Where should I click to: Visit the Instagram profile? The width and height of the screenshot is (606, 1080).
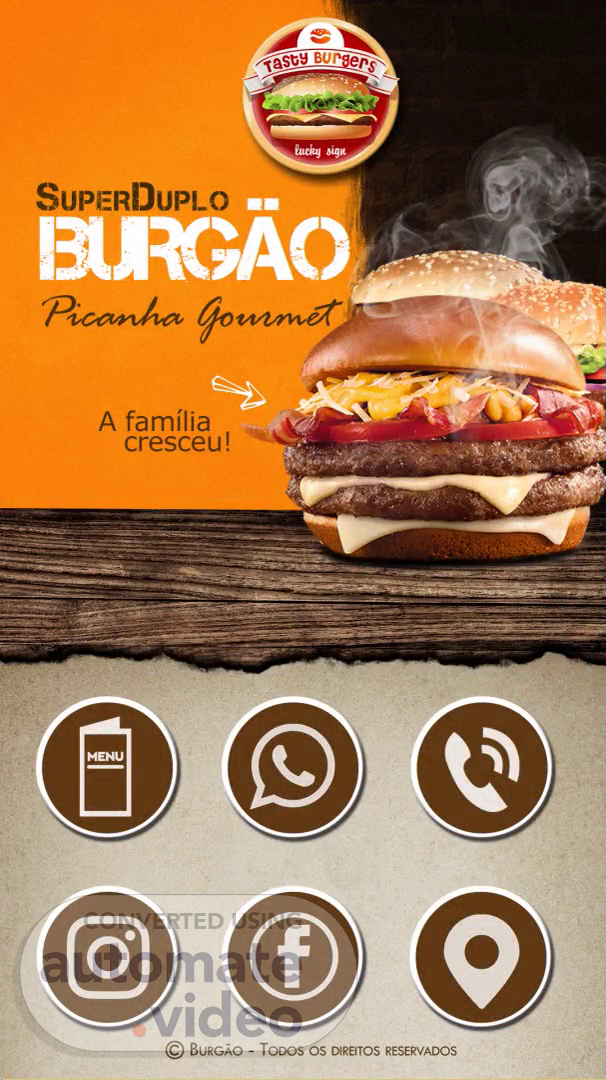(106, 956)
